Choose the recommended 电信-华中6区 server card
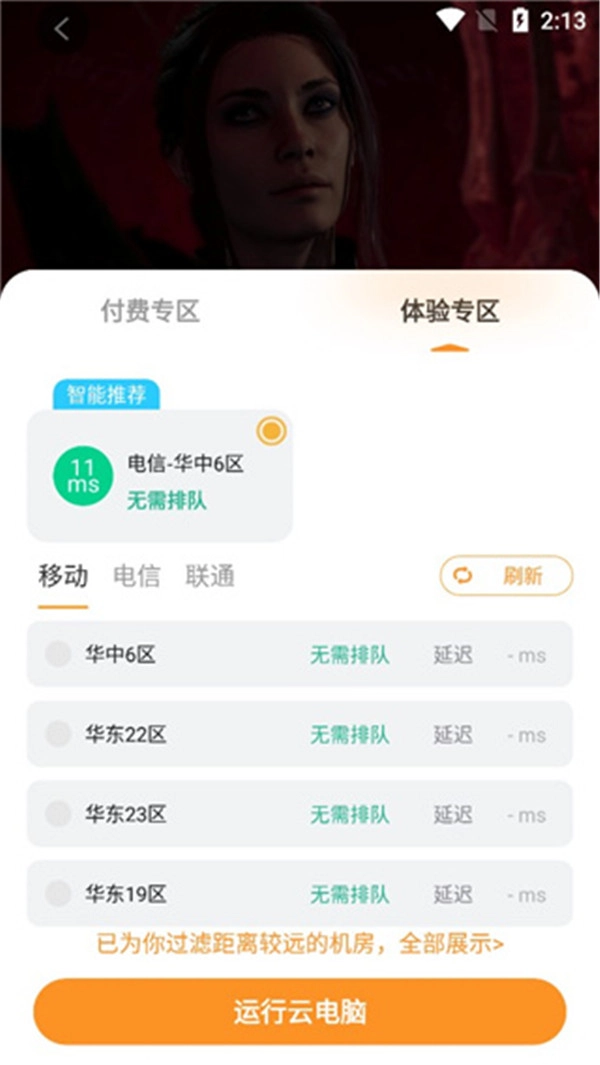Viewport: 600px width, 1065px height. pos(160,476)
